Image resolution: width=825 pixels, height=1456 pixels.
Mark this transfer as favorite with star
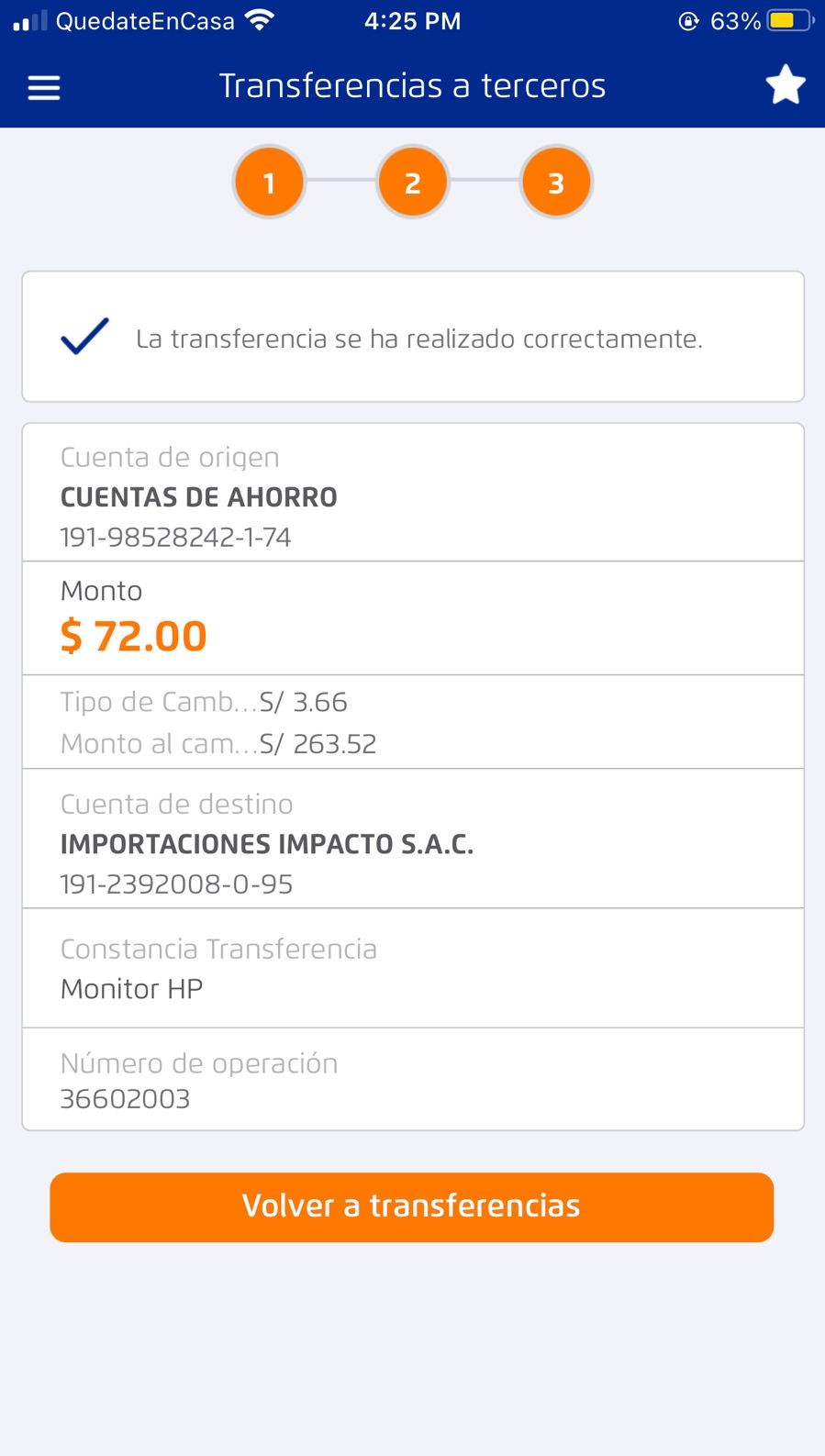tap(785, 85)
